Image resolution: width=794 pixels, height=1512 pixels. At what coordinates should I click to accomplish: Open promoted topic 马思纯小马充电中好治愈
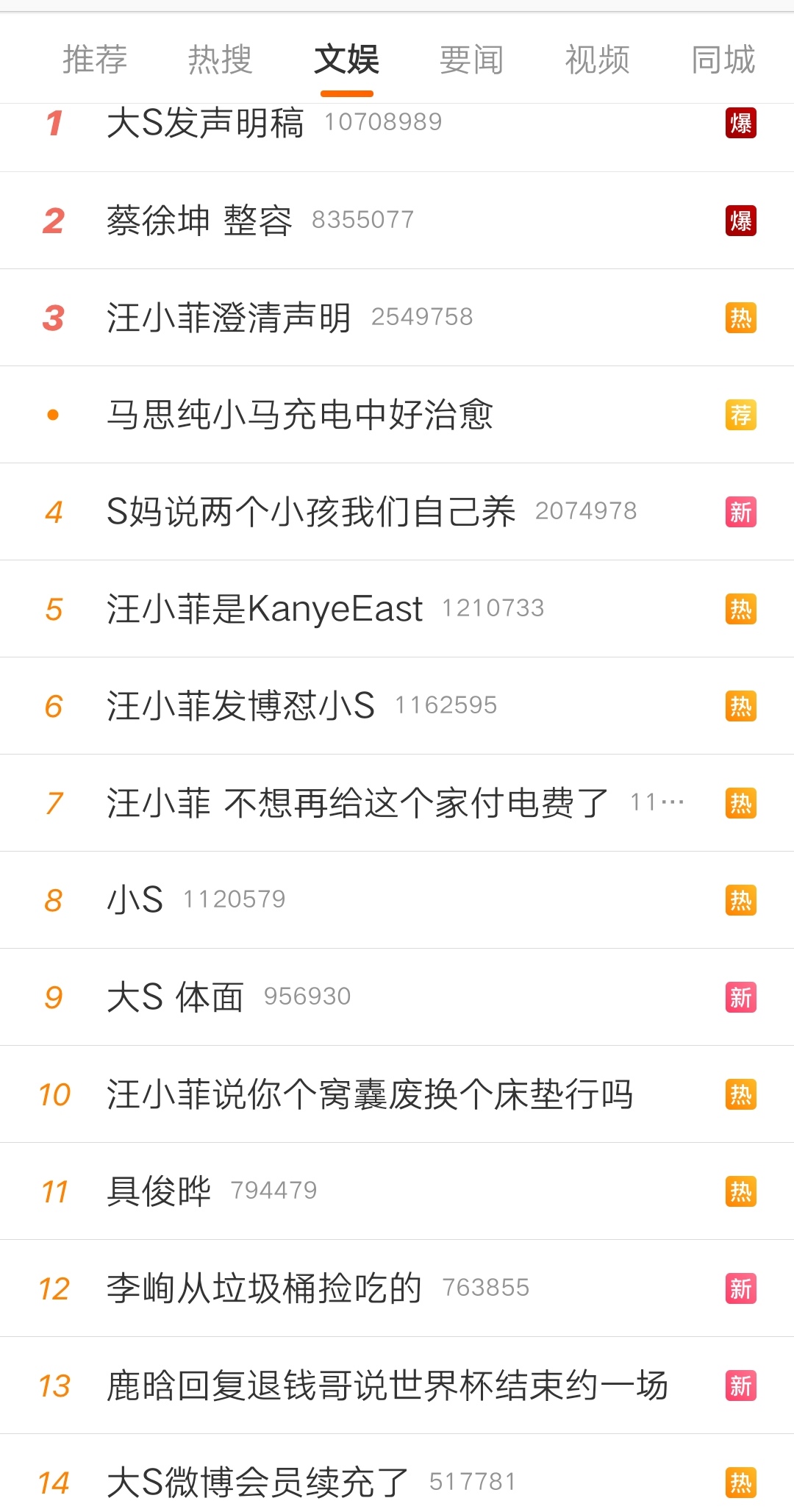point(300,415)
